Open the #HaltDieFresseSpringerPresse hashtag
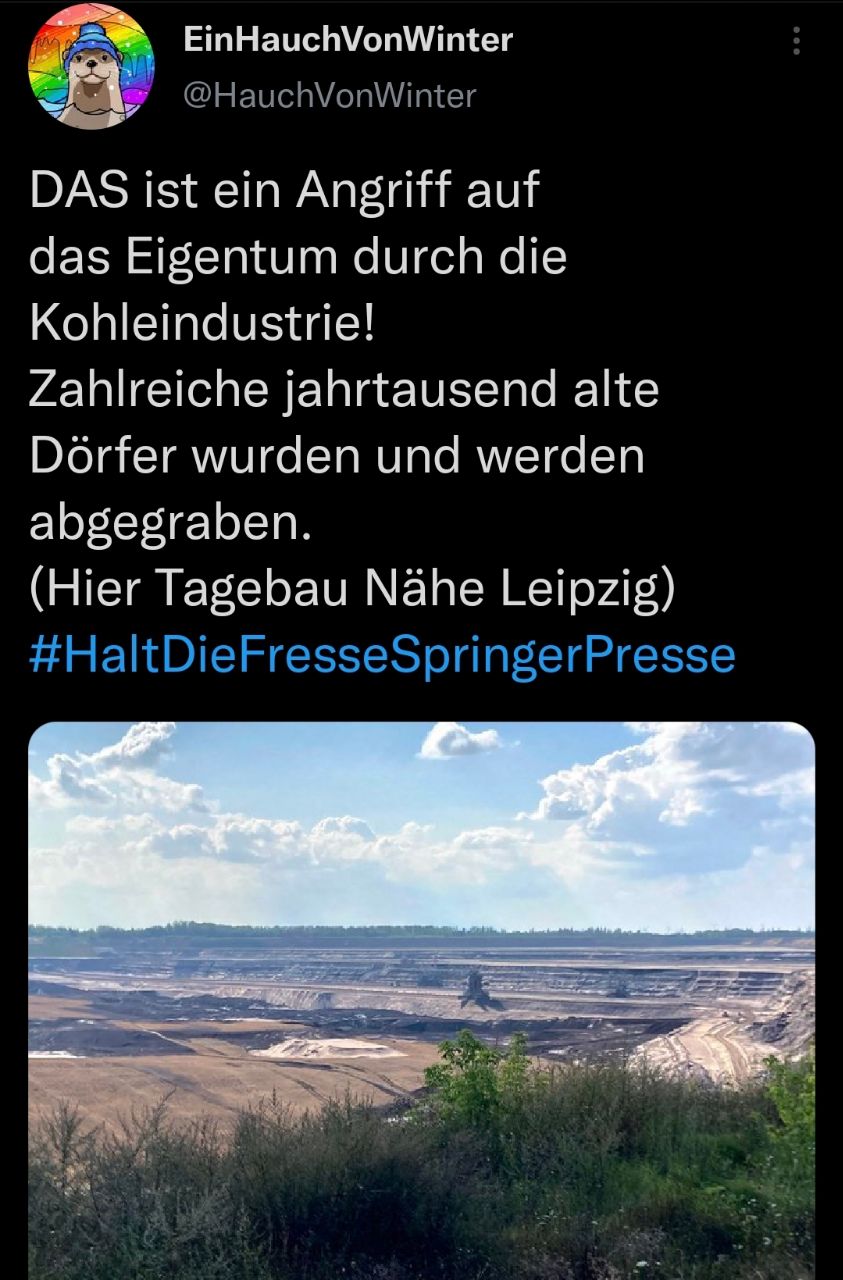The height and width of the screenshot is (1280, 843). (x=383, y=655)
